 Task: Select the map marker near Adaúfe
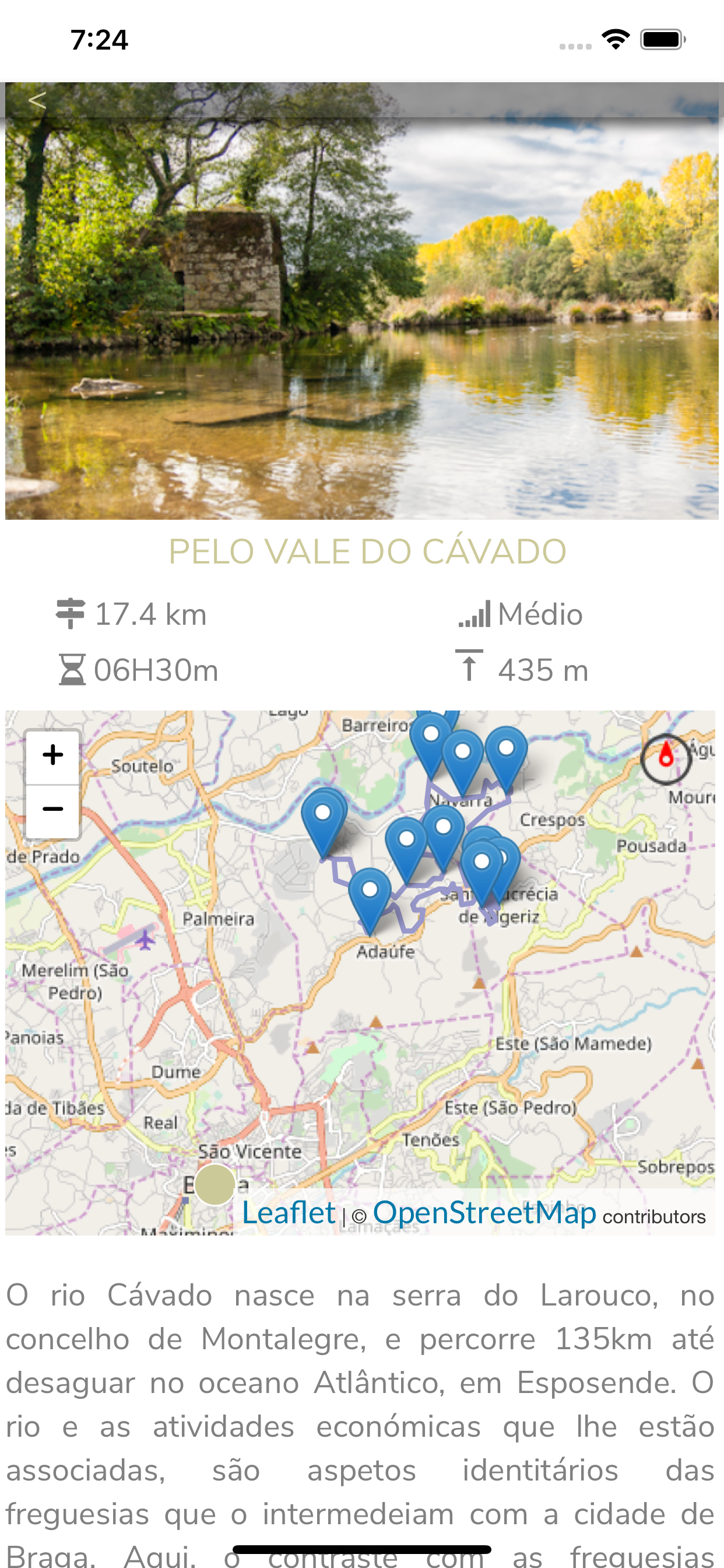click(370, 895)
